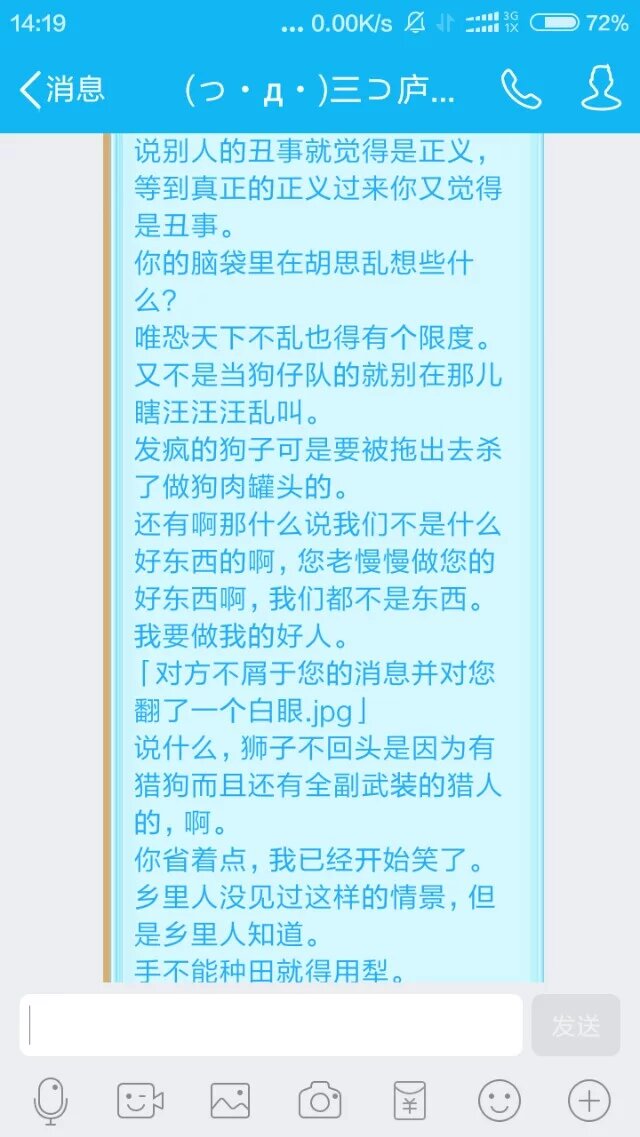
Task: Expand more options with plus icon
Action: coord(589,1101)
